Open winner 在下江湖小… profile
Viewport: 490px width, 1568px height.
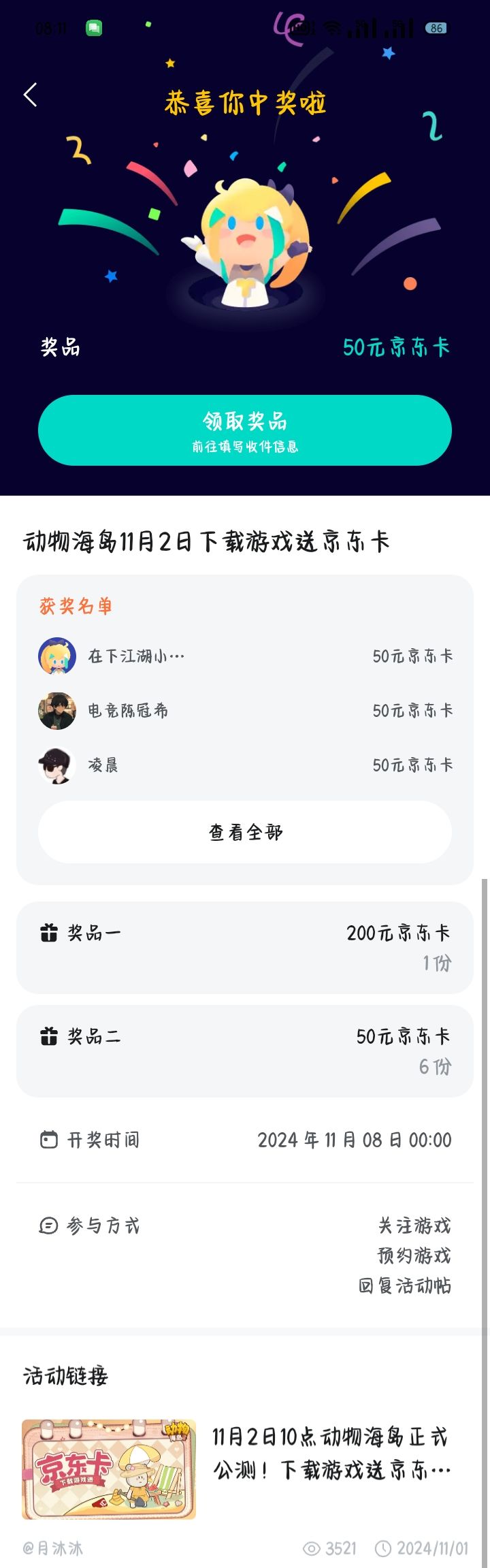(x=57, y=656)
